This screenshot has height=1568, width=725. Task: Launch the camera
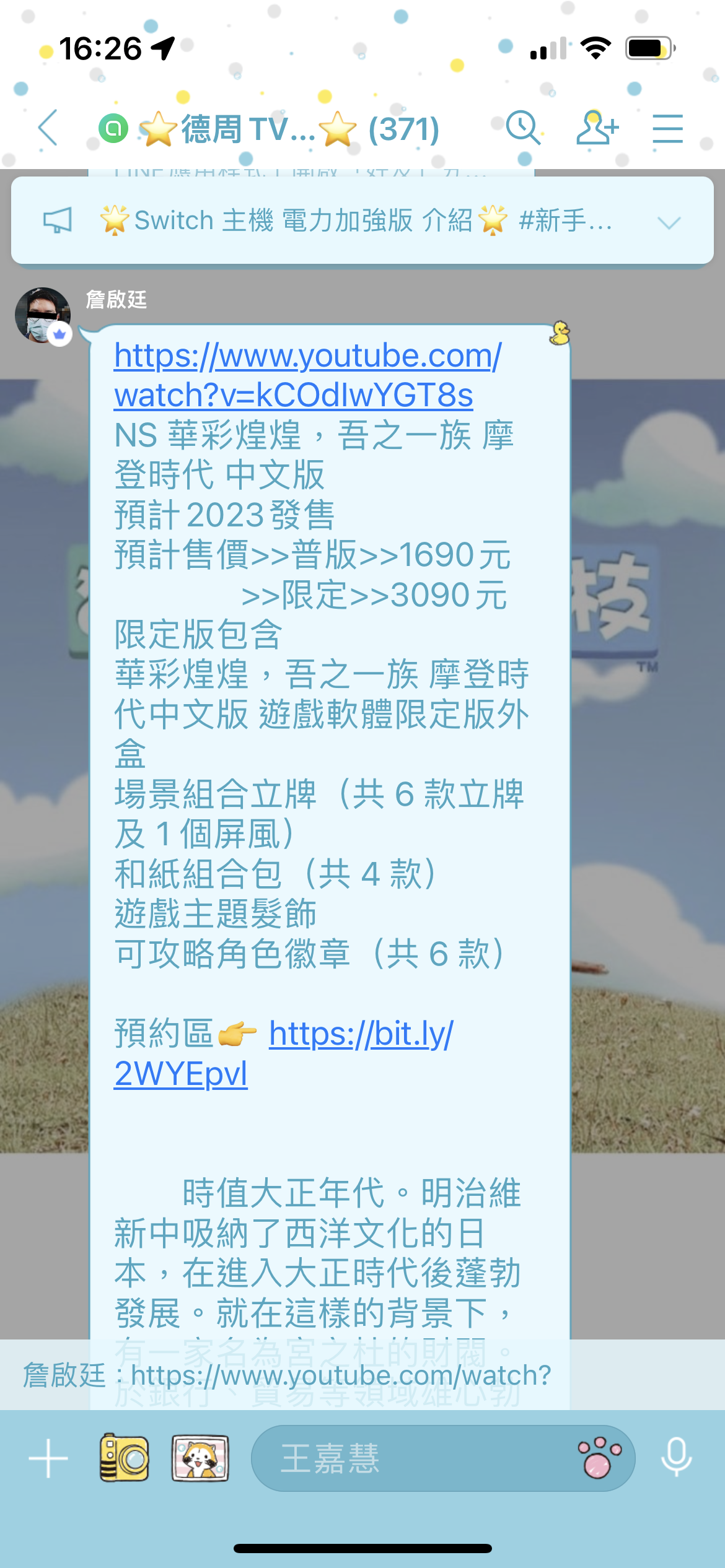(125, 1458)
